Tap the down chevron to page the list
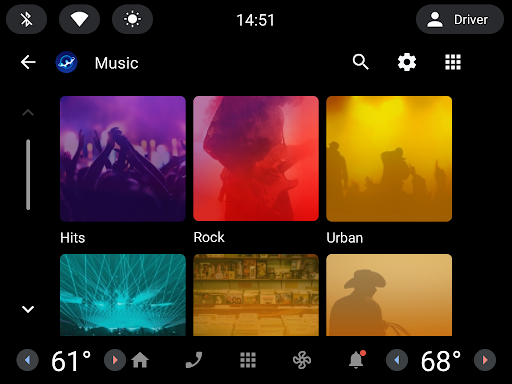Screen dimensions: 512x384 pos(28,309)
